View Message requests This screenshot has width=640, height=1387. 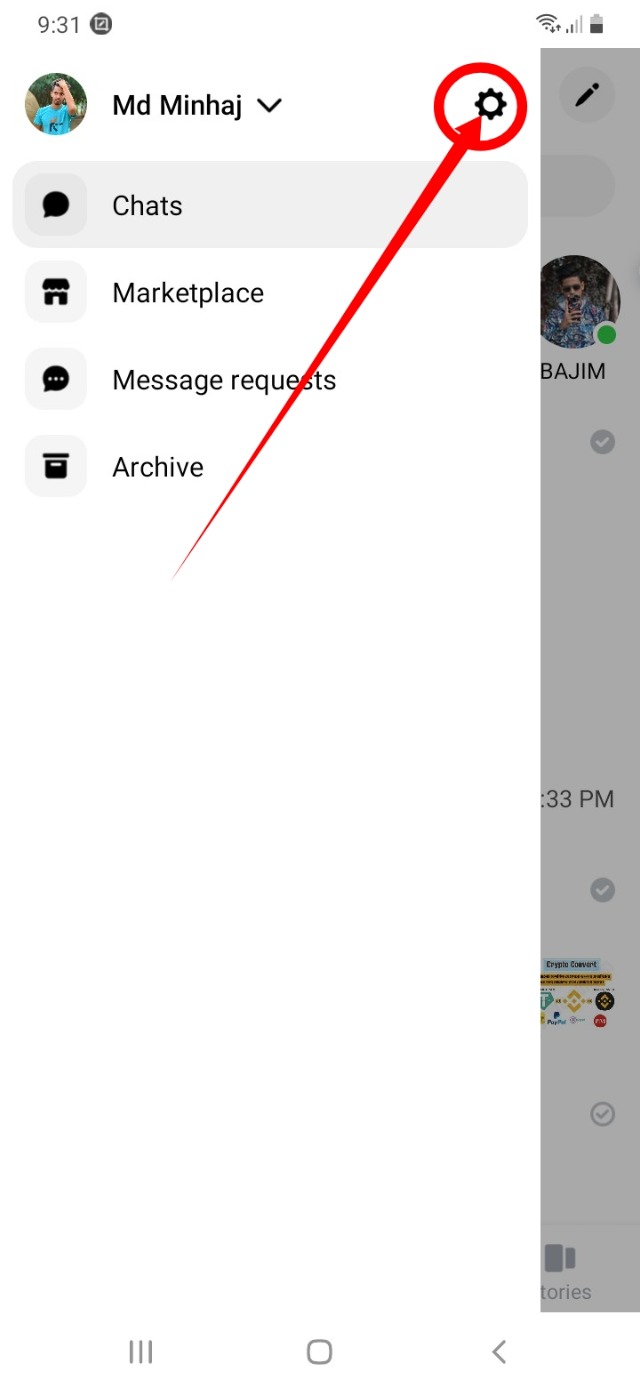point(223,380)
